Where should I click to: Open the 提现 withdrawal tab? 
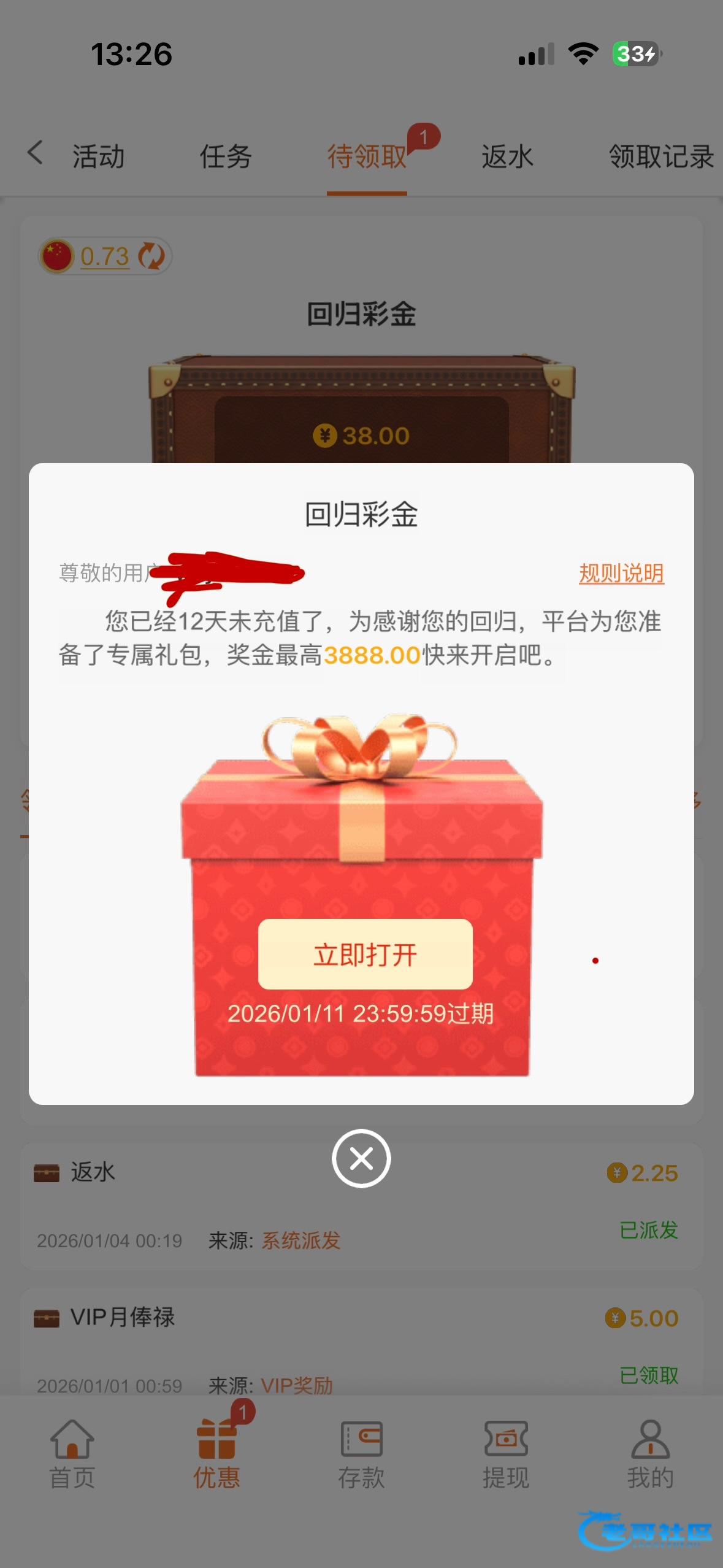pos(506,1454)
